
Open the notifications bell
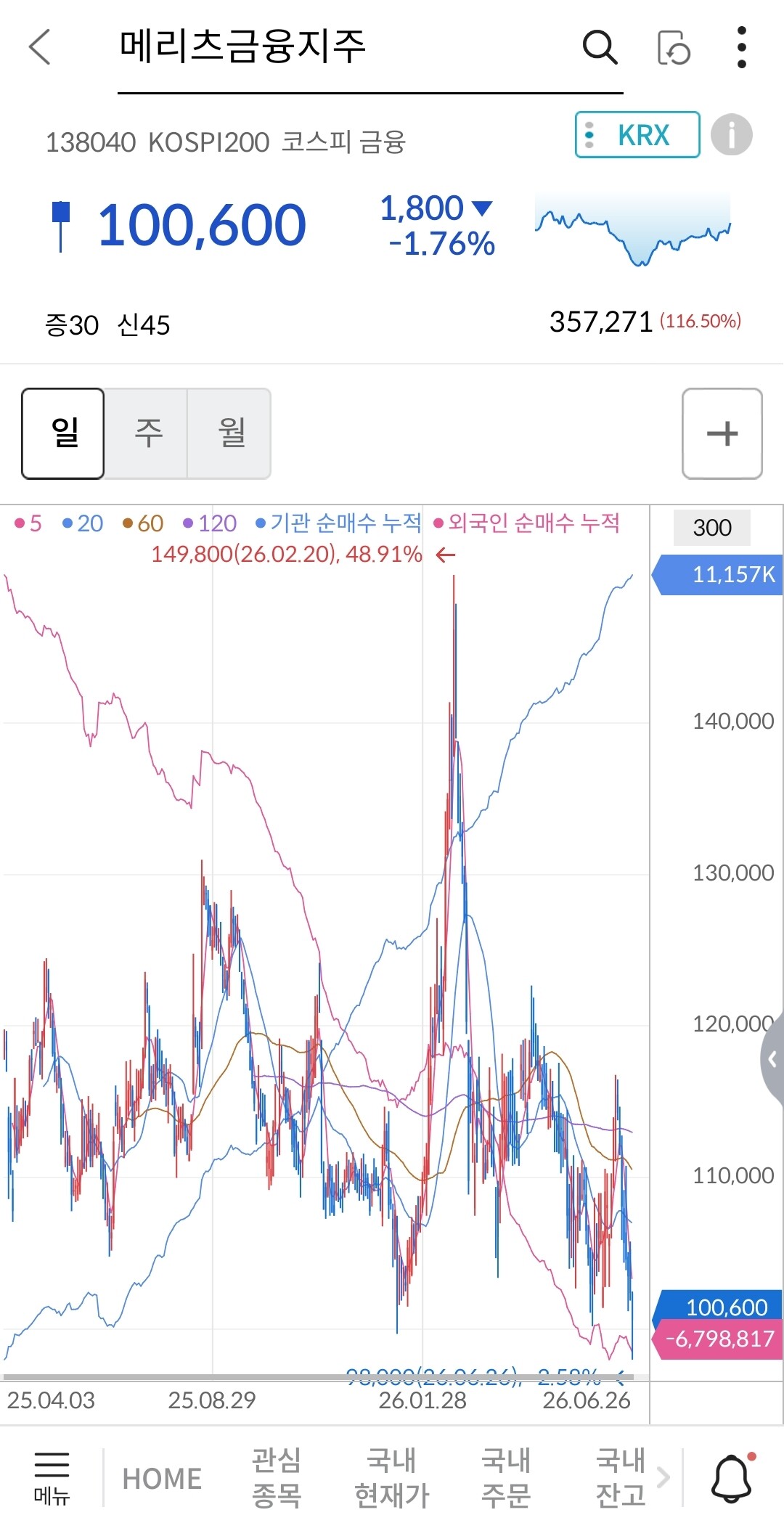coord(732,1477)
